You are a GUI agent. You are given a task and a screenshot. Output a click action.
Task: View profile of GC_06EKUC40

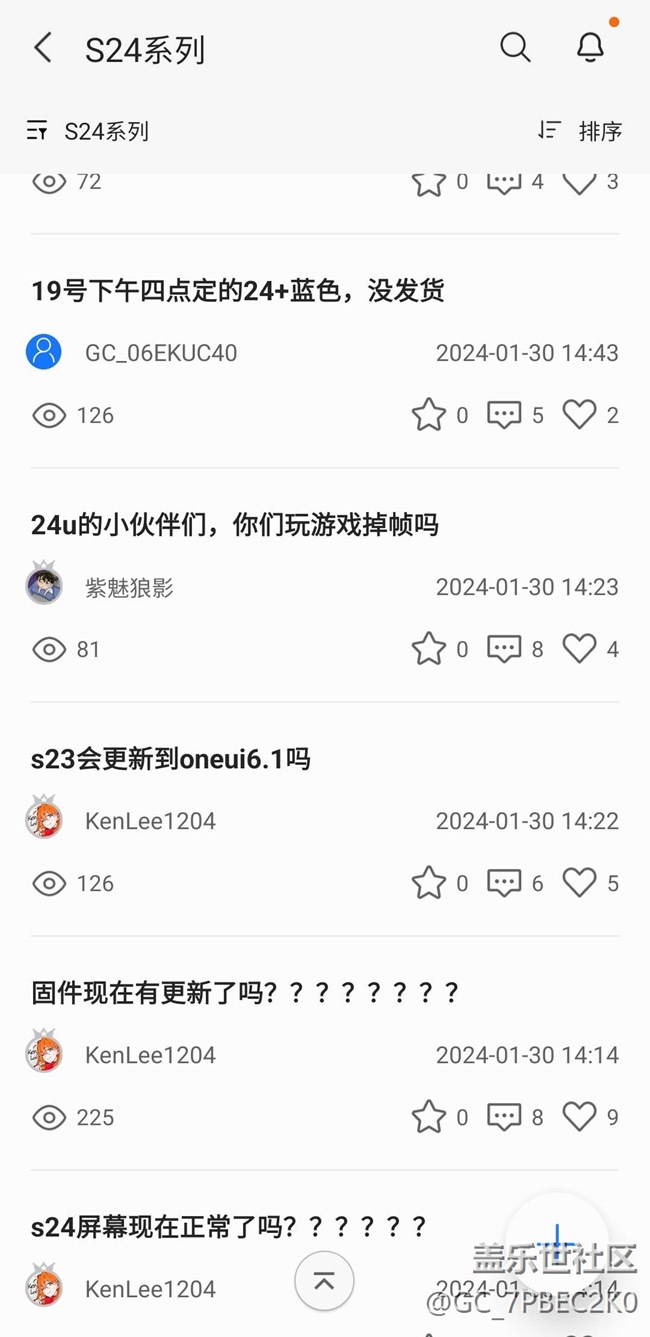pyautogui.click(x=44, y=352)
